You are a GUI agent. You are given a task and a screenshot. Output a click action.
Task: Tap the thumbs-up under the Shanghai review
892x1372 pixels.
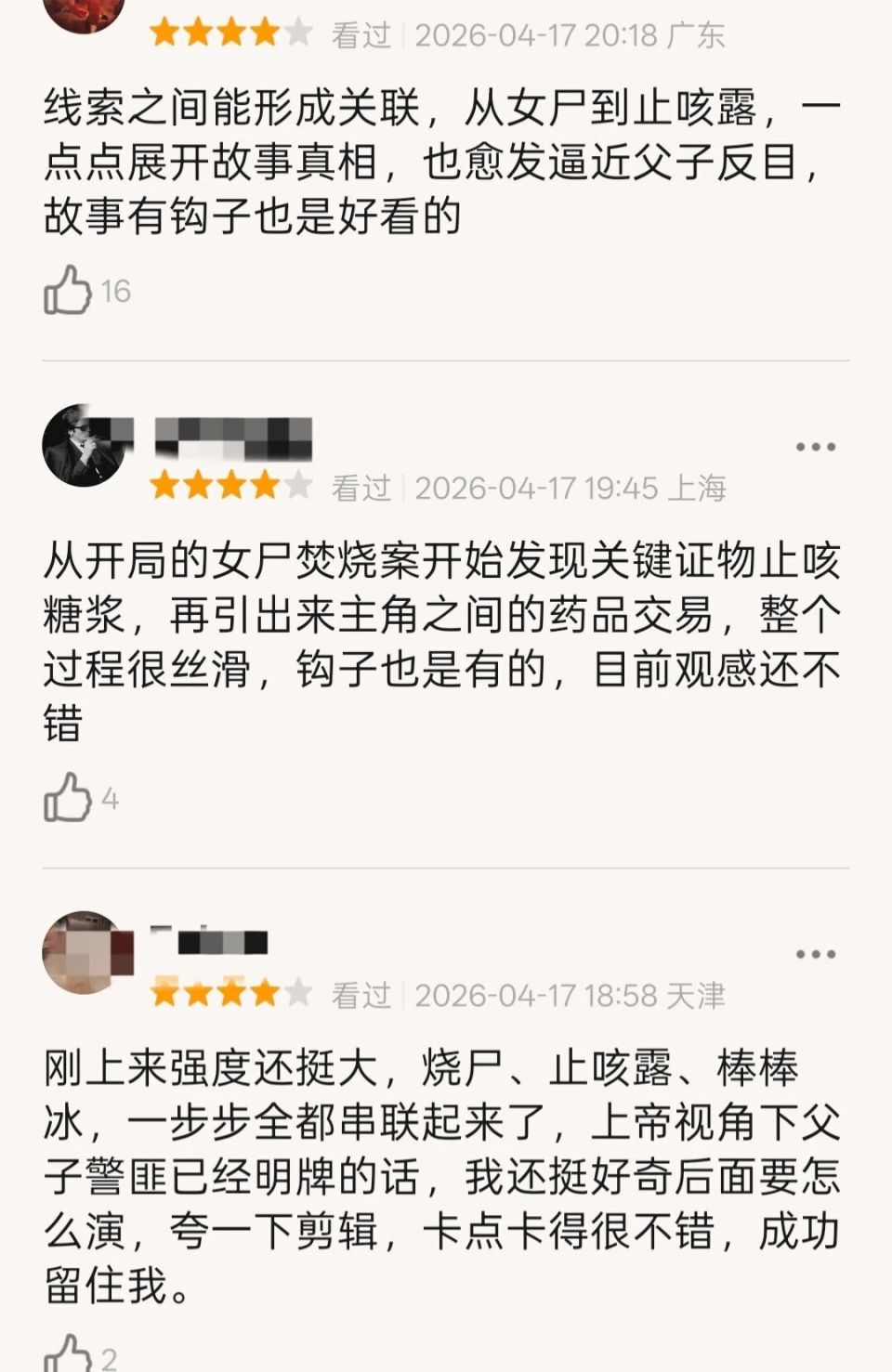67,796
